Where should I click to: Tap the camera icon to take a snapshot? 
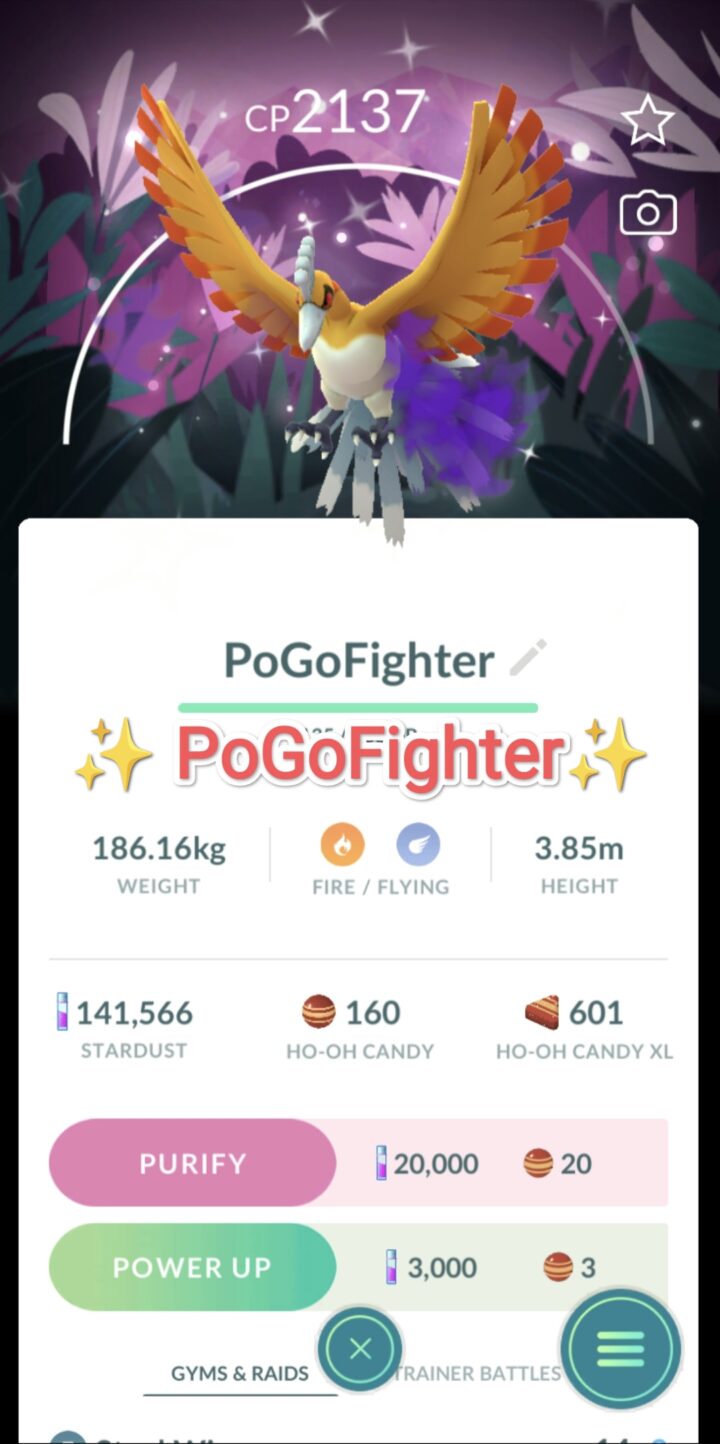[648, 212]
